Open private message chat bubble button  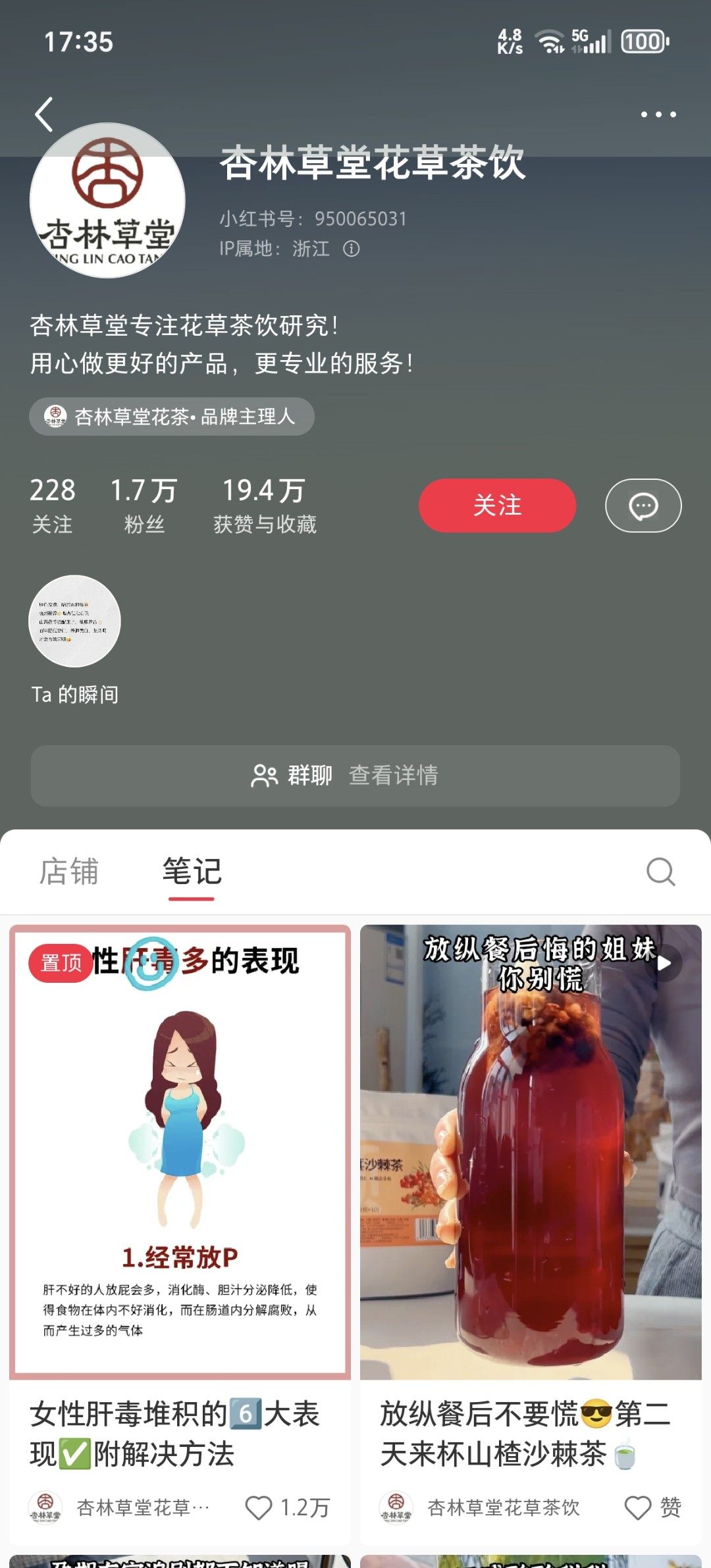click(x=643, y=506)
